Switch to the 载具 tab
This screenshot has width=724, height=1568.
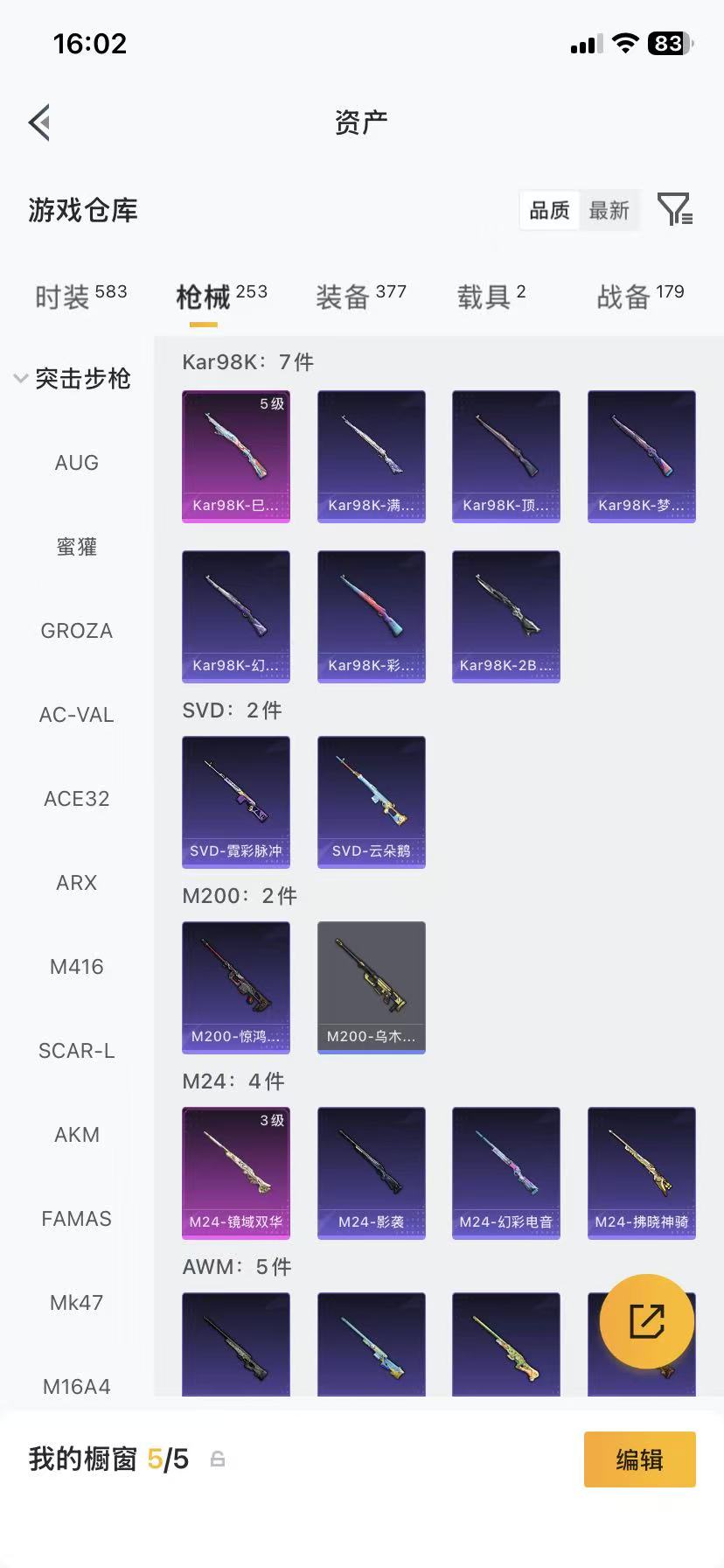[x=491, y=297]
